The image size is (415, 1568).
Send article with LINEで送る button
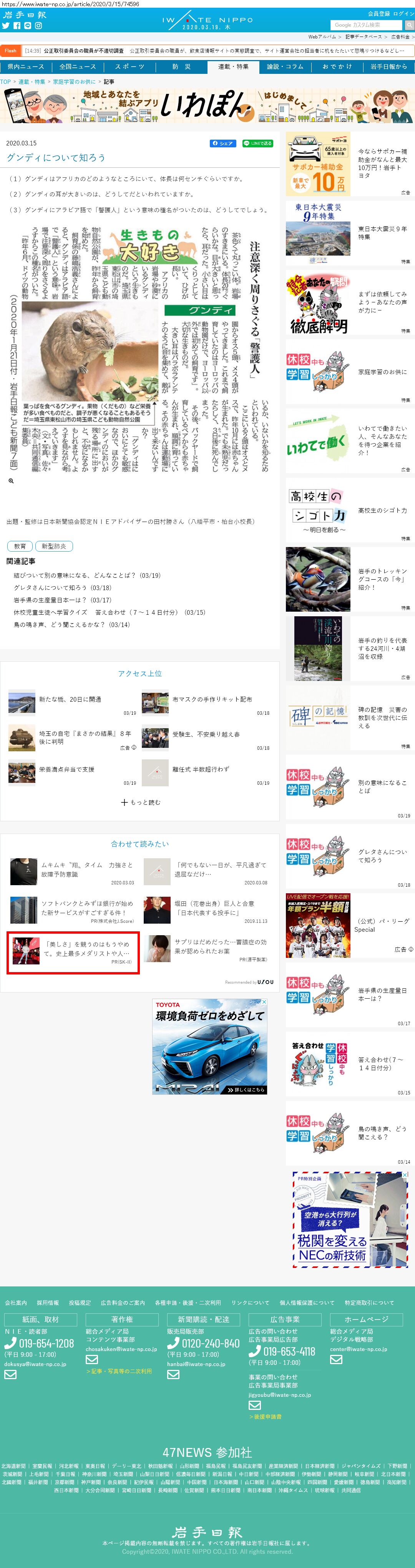(x=257, y=143)
